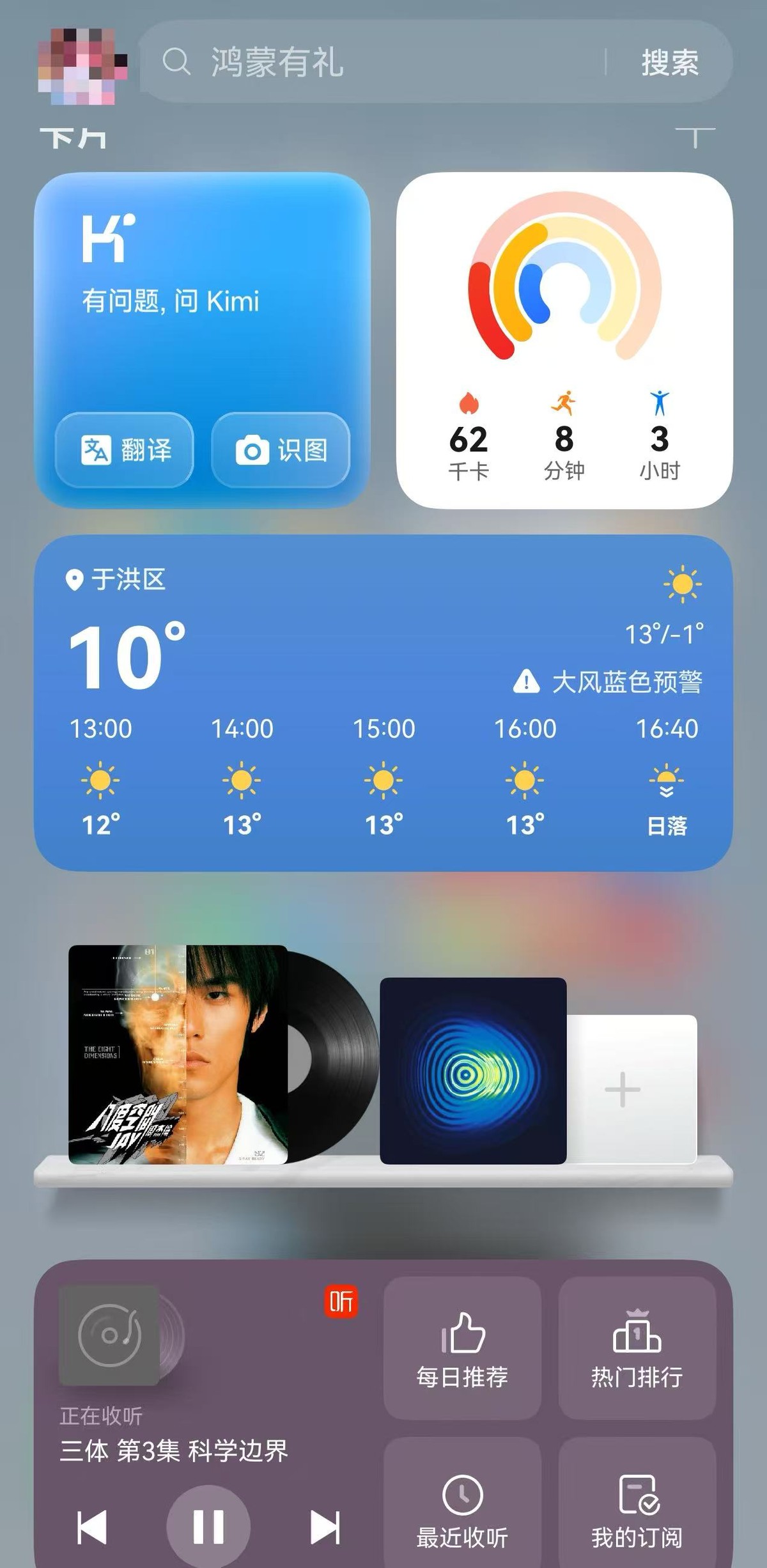767x1568 pixels.
Task: Open the blue ripple album cover
Action: tap(473, 1071)
